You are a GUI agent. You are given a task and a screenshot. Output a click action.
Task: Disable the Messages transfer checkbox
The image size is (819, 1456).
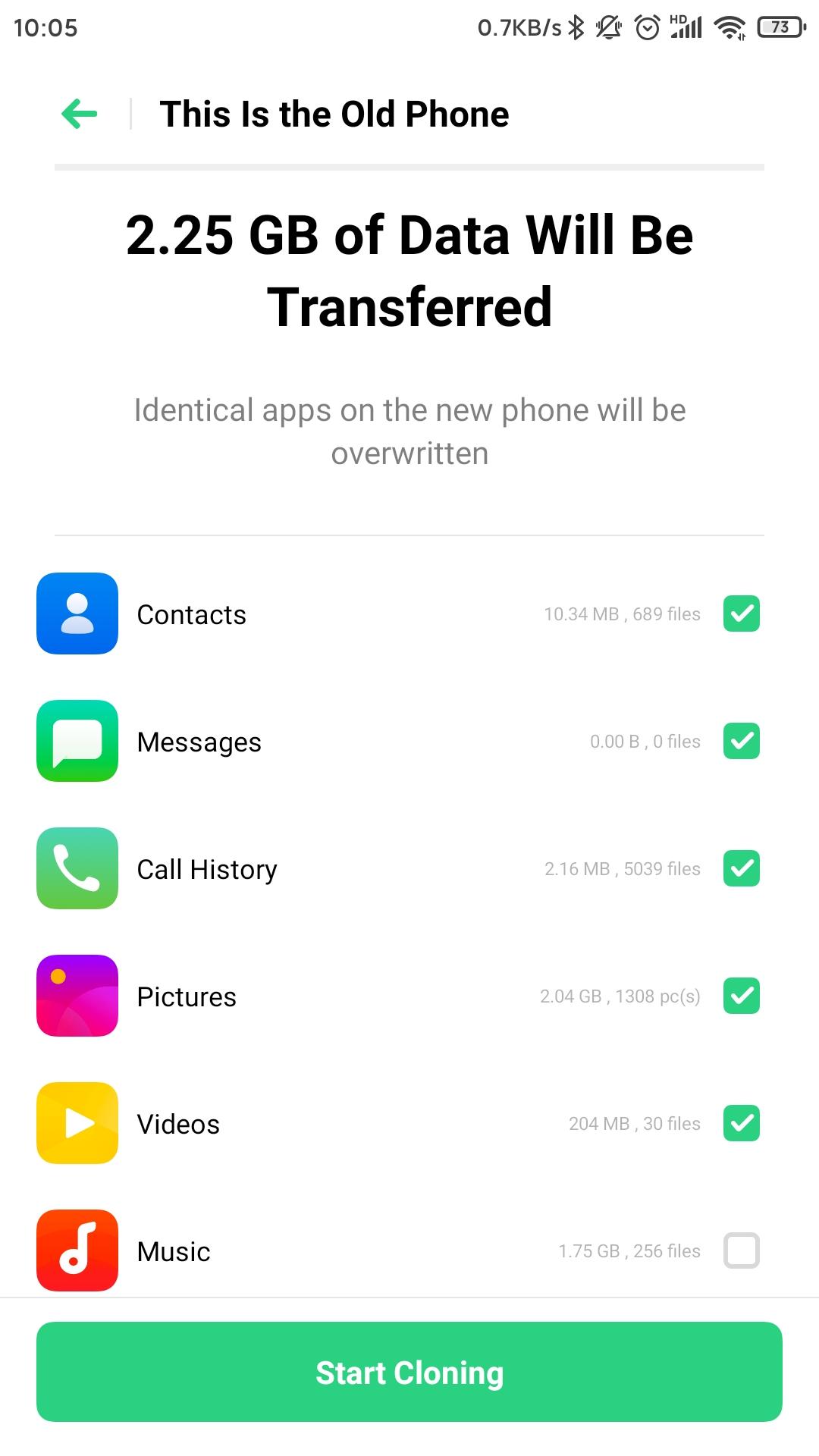click(741, 741)
